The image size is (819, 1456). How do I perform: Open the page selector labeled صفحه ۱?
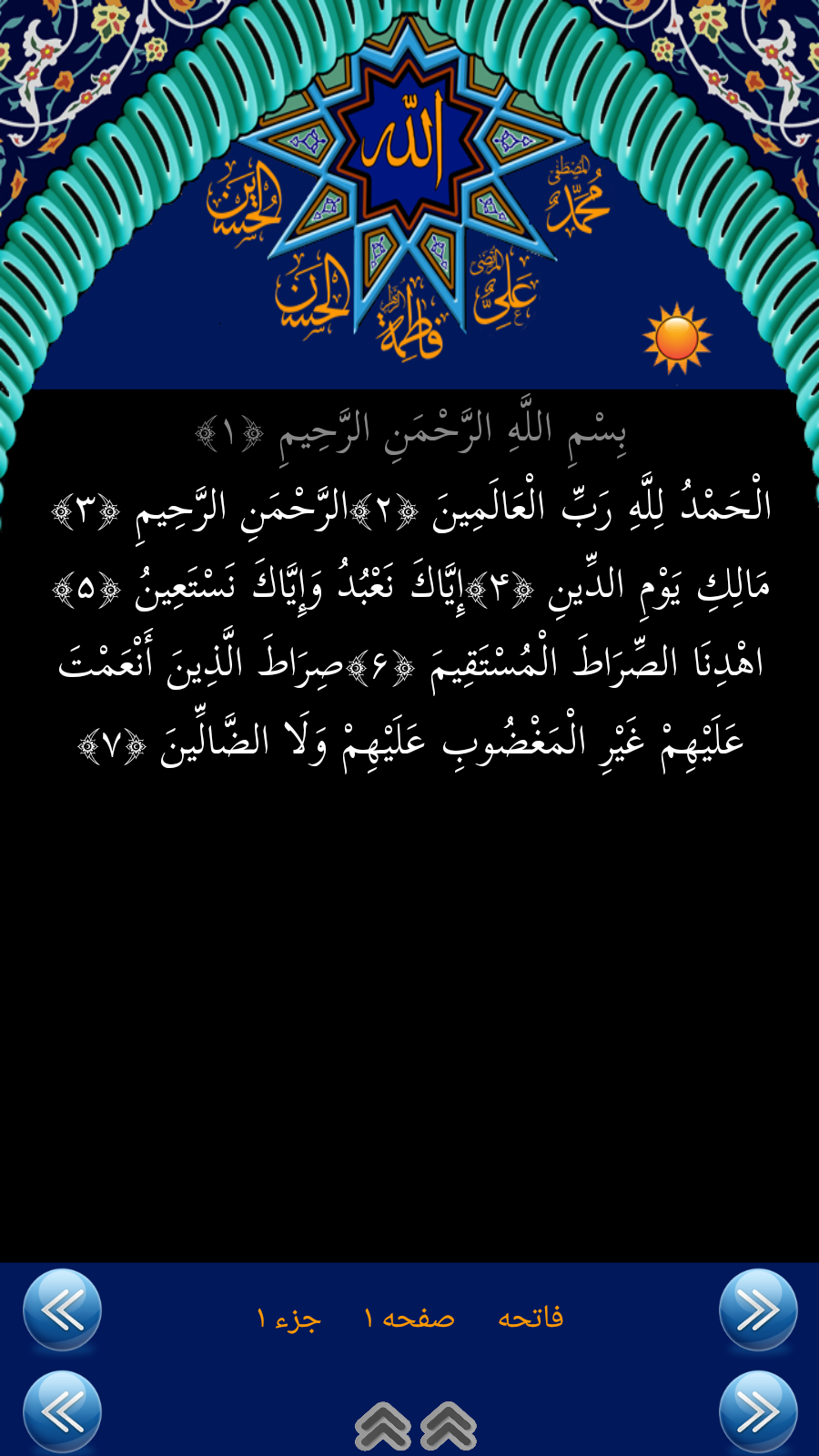[x=409, y=1318]
